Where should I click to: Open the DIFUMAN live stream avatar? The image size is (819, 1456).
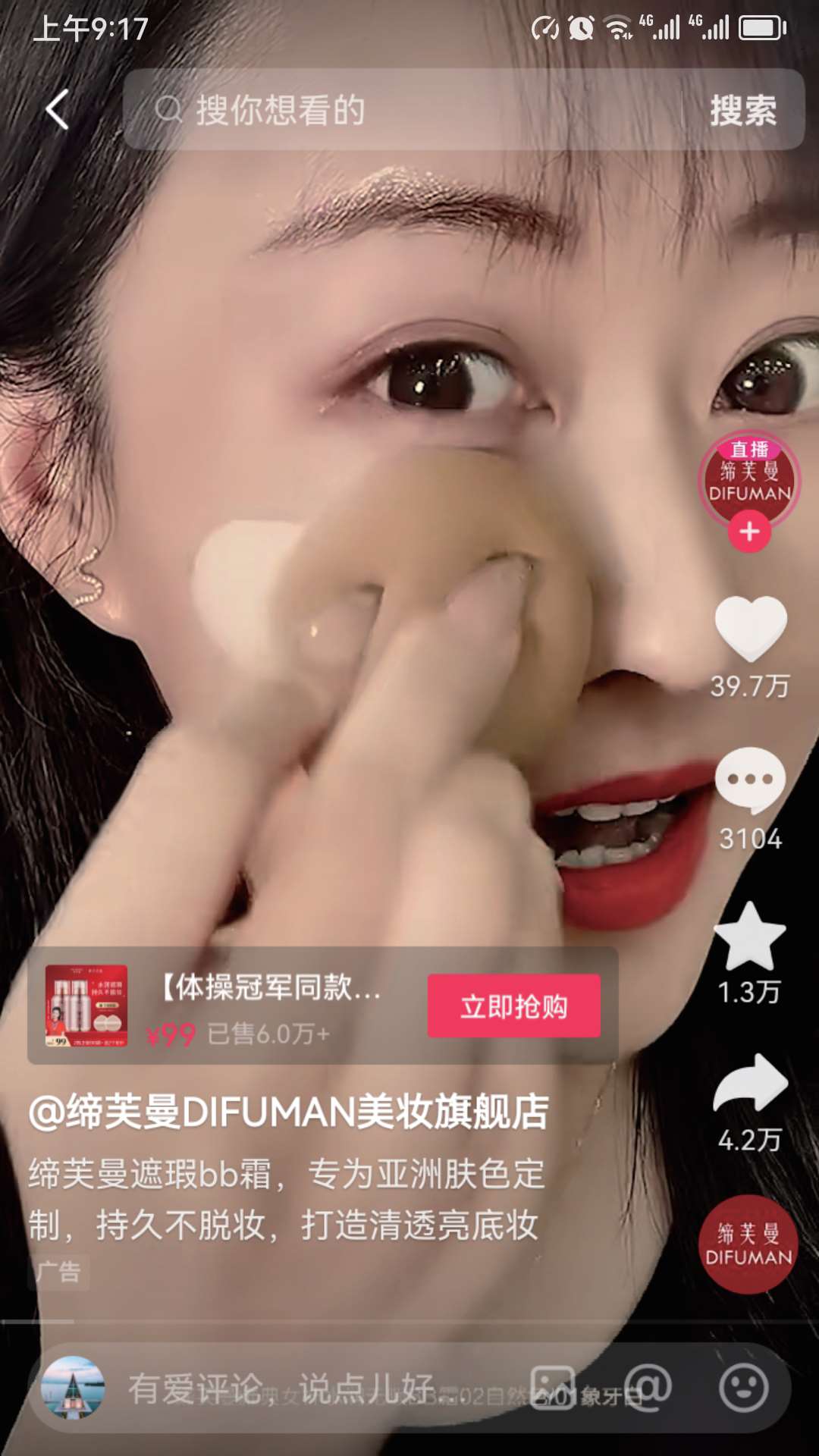[x=749, y=478]
